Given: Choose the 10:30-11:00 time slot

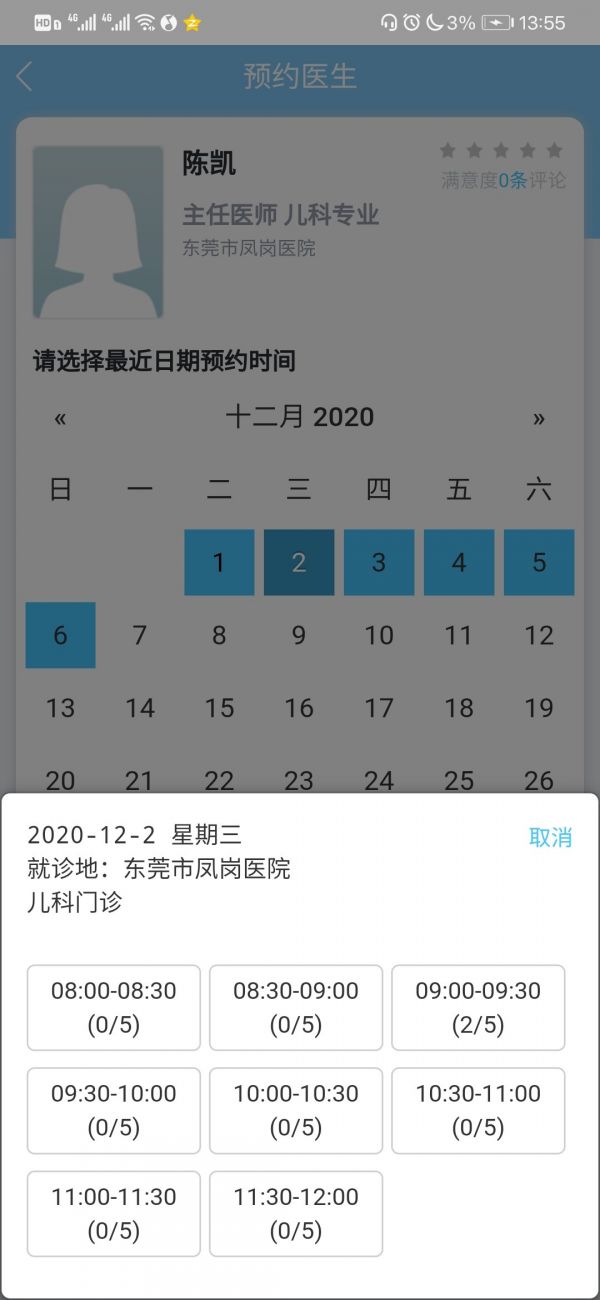Looking at the screenshot, I should click(478, 1111).
